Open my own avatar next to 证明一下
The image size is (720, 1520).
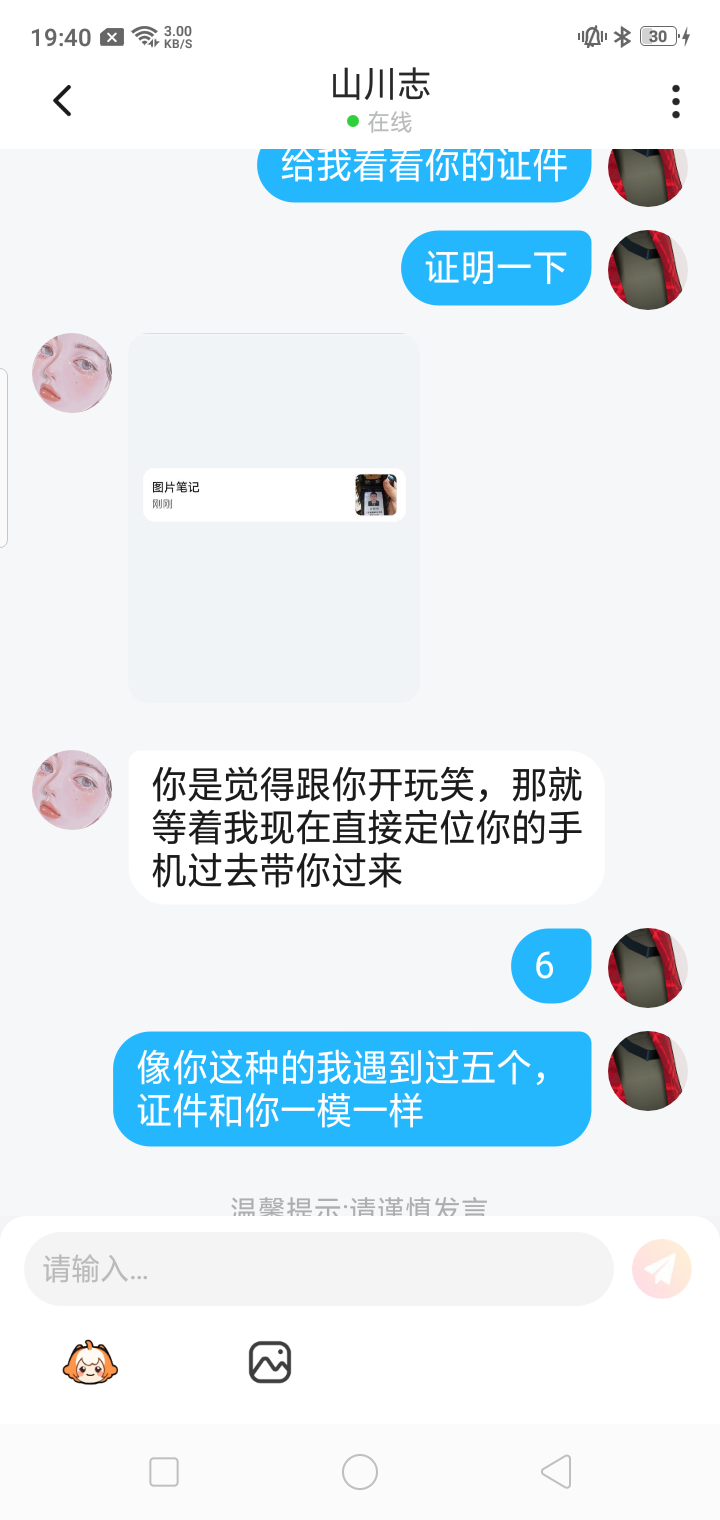click(x=648, y=269)
